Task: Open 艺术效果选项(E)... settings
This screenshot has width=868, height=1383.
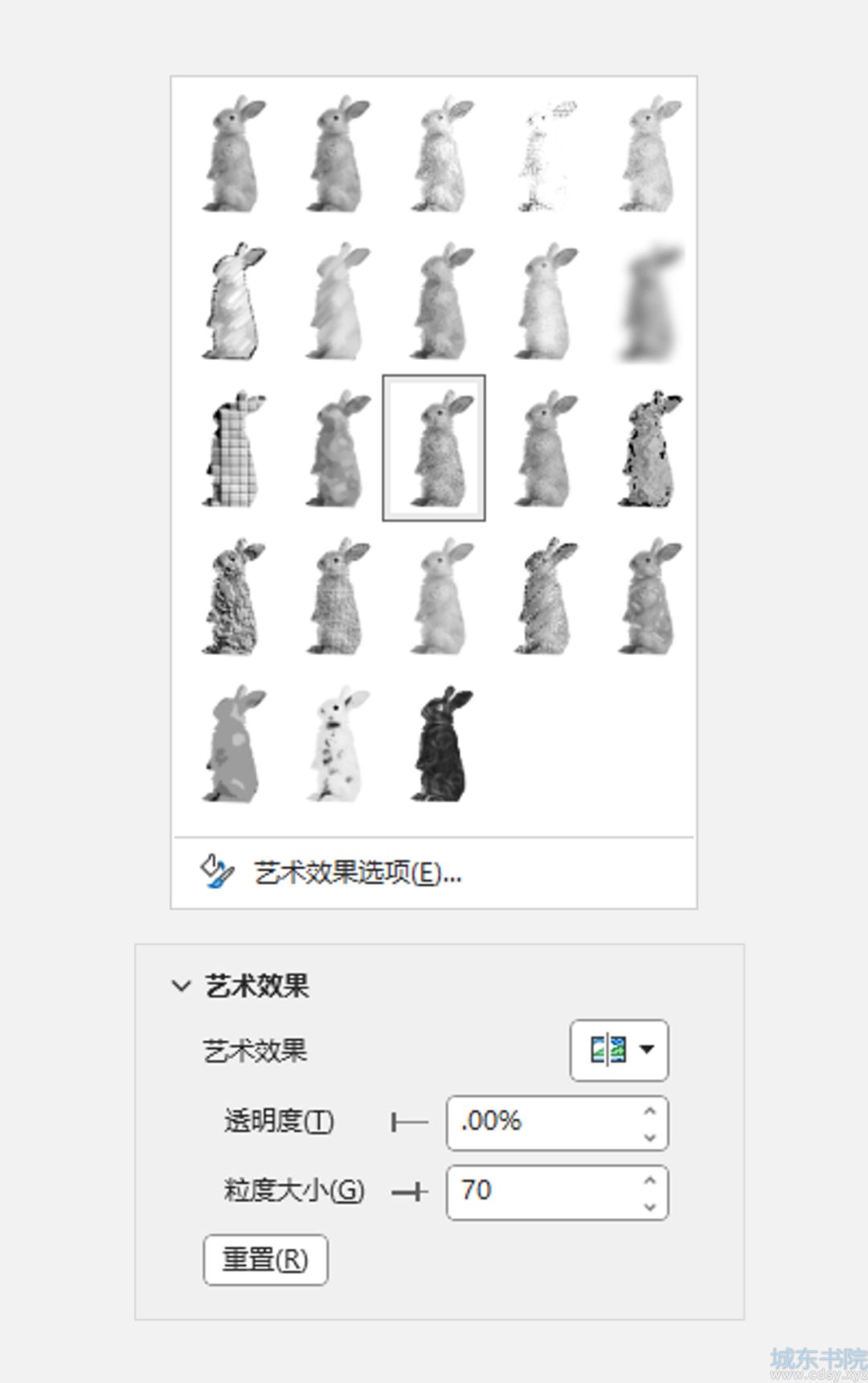Action: point(357,873)
